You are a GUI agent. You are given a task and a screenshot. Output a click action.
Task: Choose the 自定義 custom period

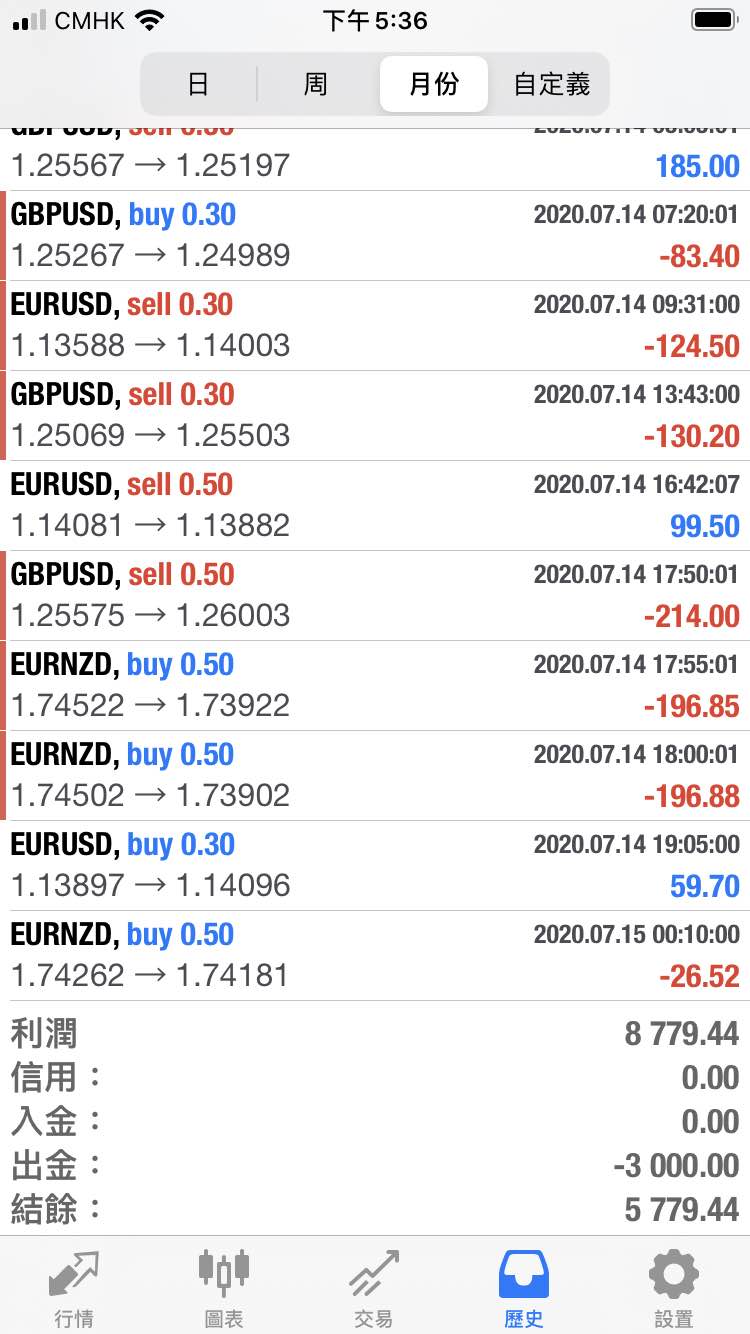(x=551, y=84)
